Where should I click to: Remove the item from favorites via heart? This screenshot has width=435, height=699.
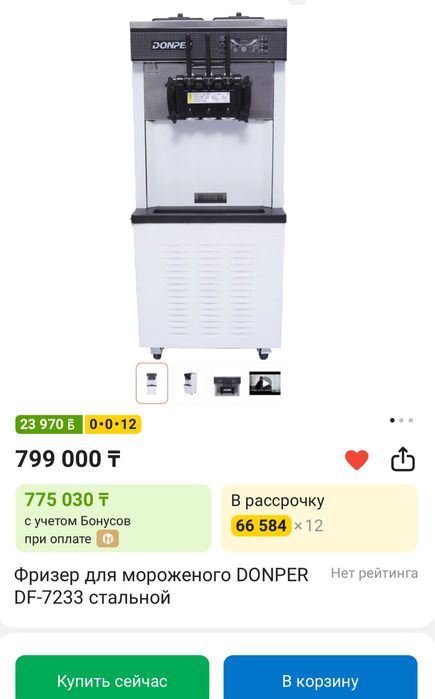click(357, 460)
